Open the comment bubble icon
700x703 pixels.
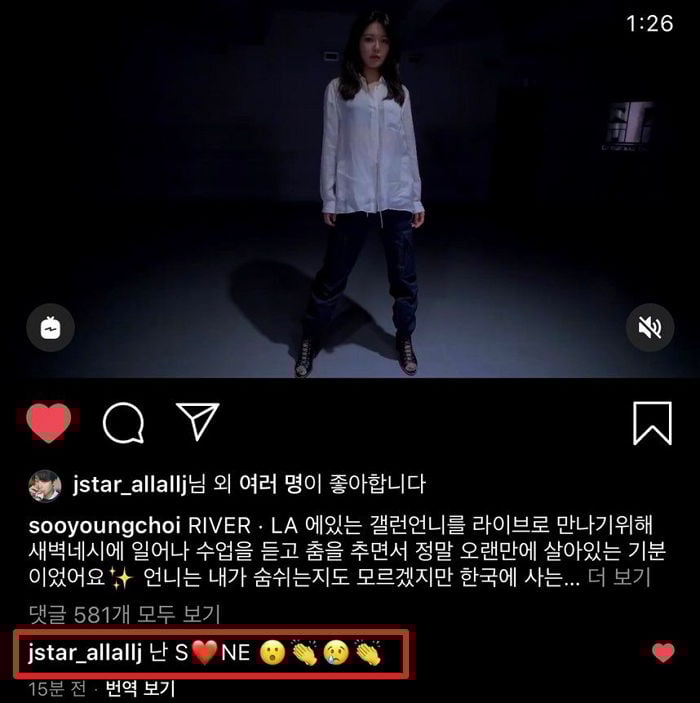tap(124, 424)
